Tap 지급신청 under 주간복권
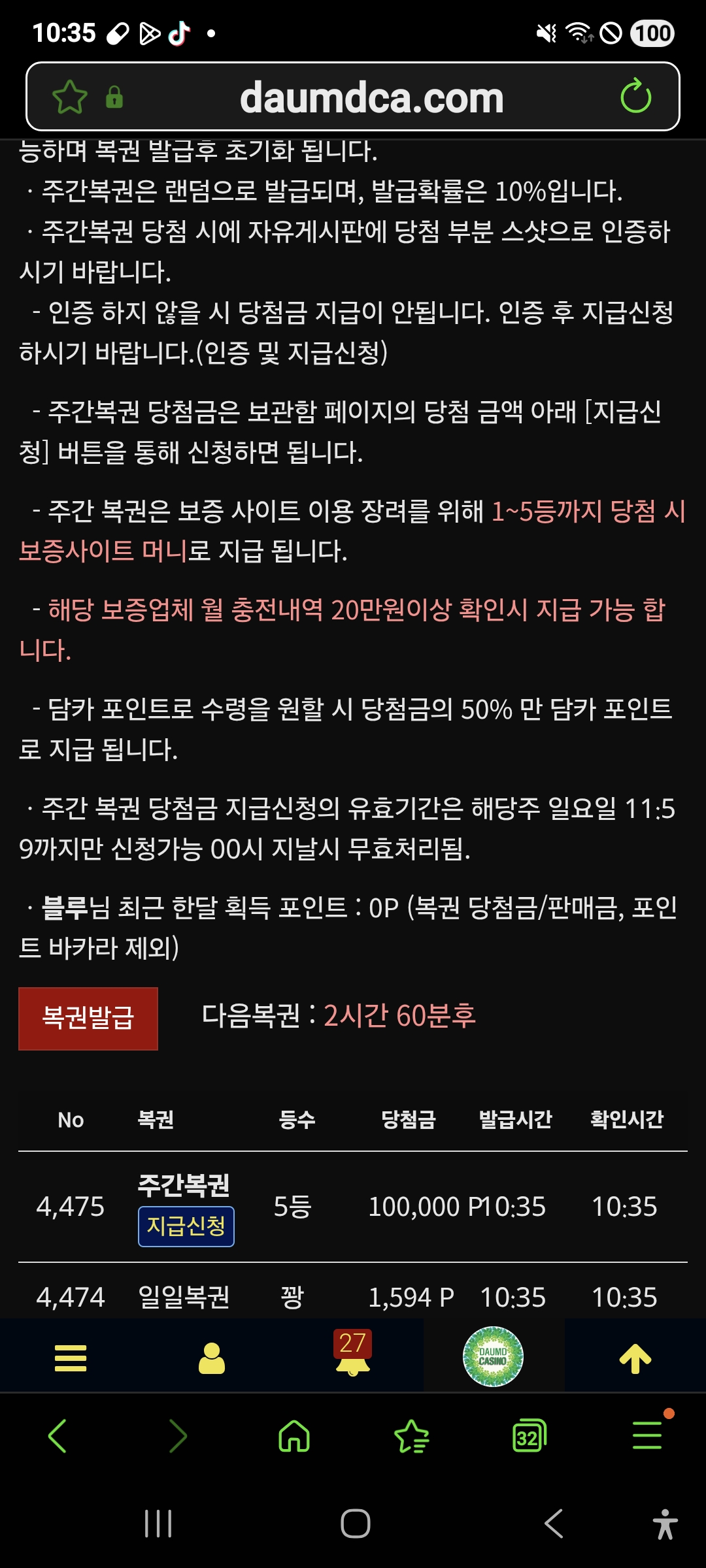Screen dimensions: 706x1568 (186, 1226)
